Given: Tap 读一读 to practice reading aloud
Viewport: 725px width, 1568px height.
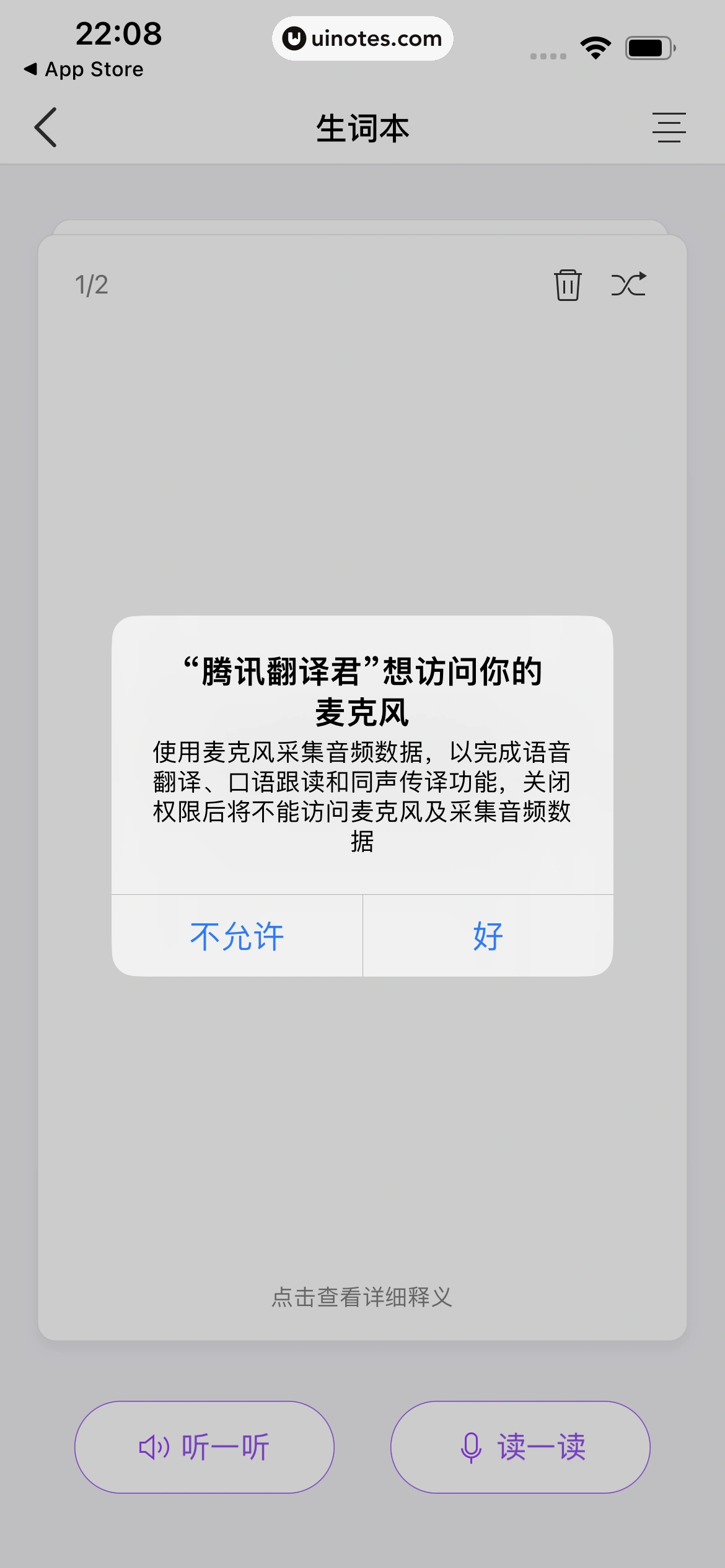Looking at the screenshot, I should (x=519, y=1447).
